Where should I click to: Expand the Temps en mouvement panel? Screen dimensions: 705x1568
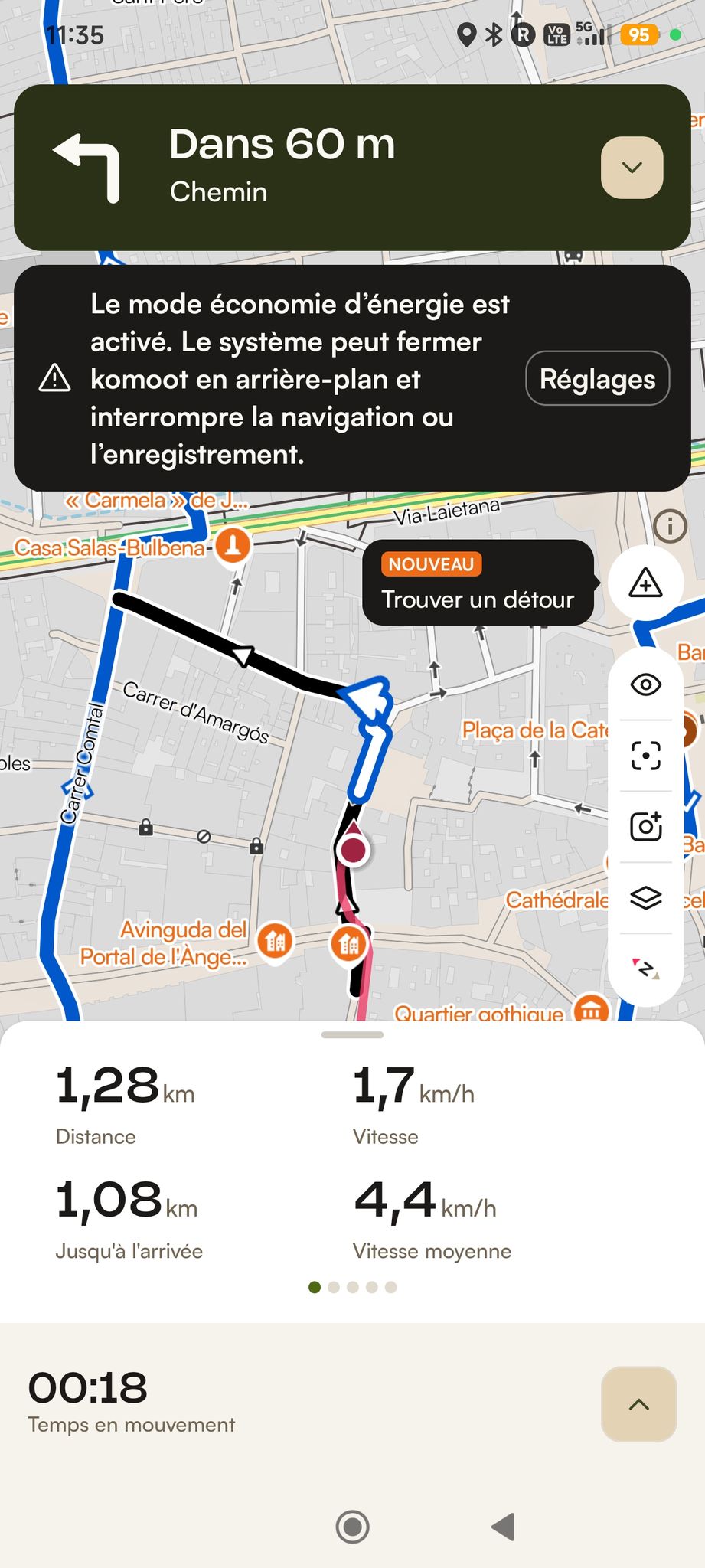click(x=638, y=1404)
